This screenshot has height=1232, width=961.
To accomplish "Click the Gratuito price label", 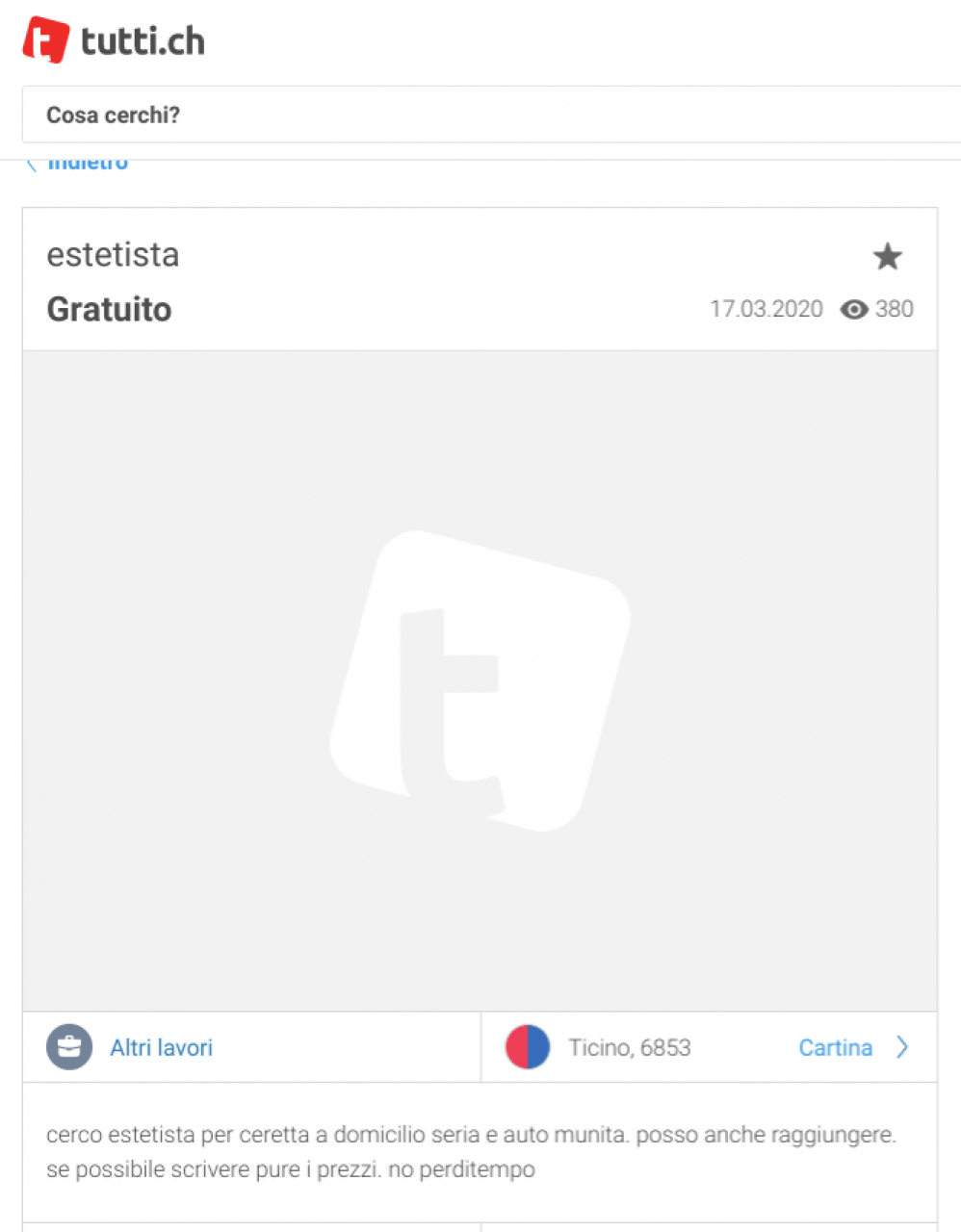I will point(109,309).
